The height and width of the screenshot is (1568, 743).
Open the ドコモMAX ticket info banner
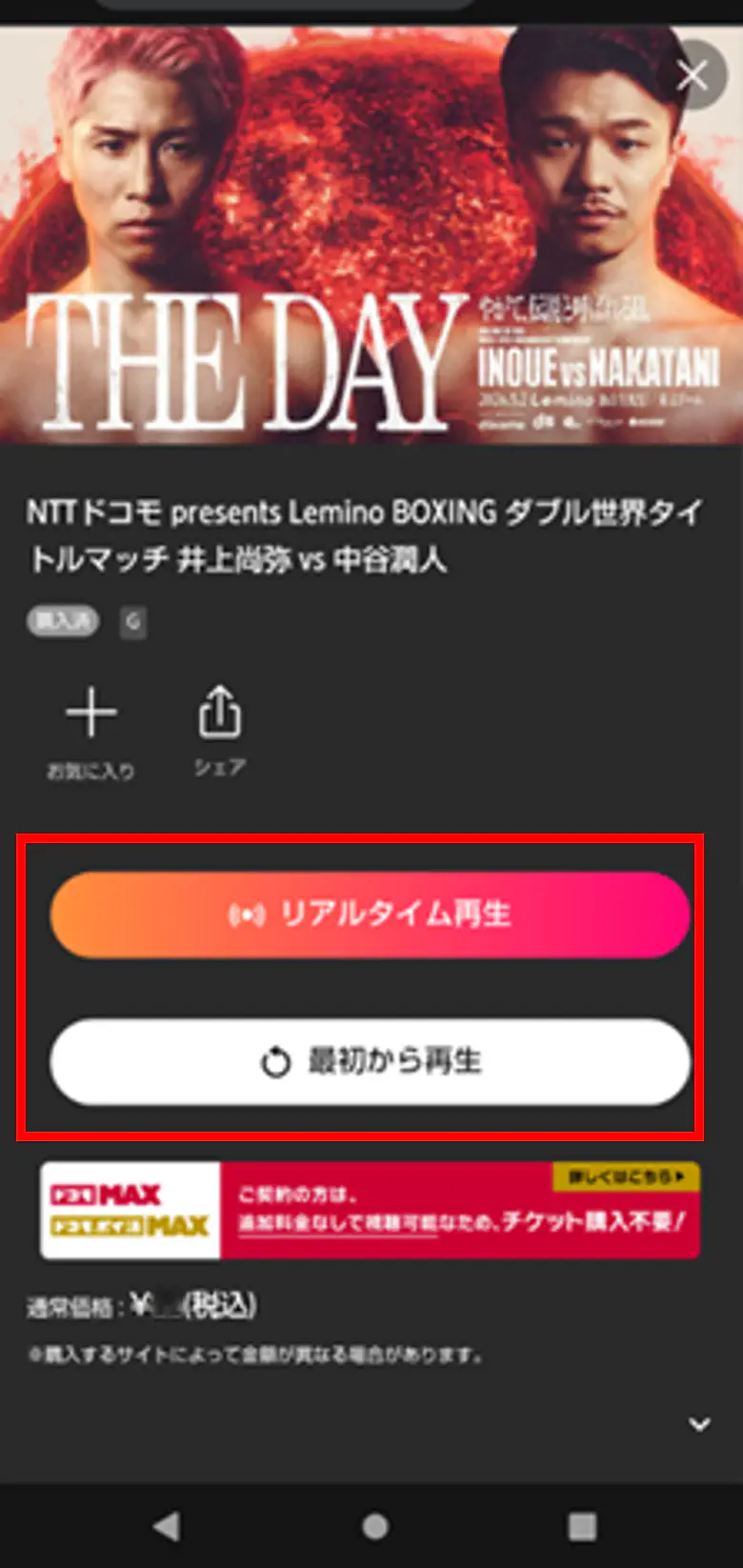[370, 1210]
